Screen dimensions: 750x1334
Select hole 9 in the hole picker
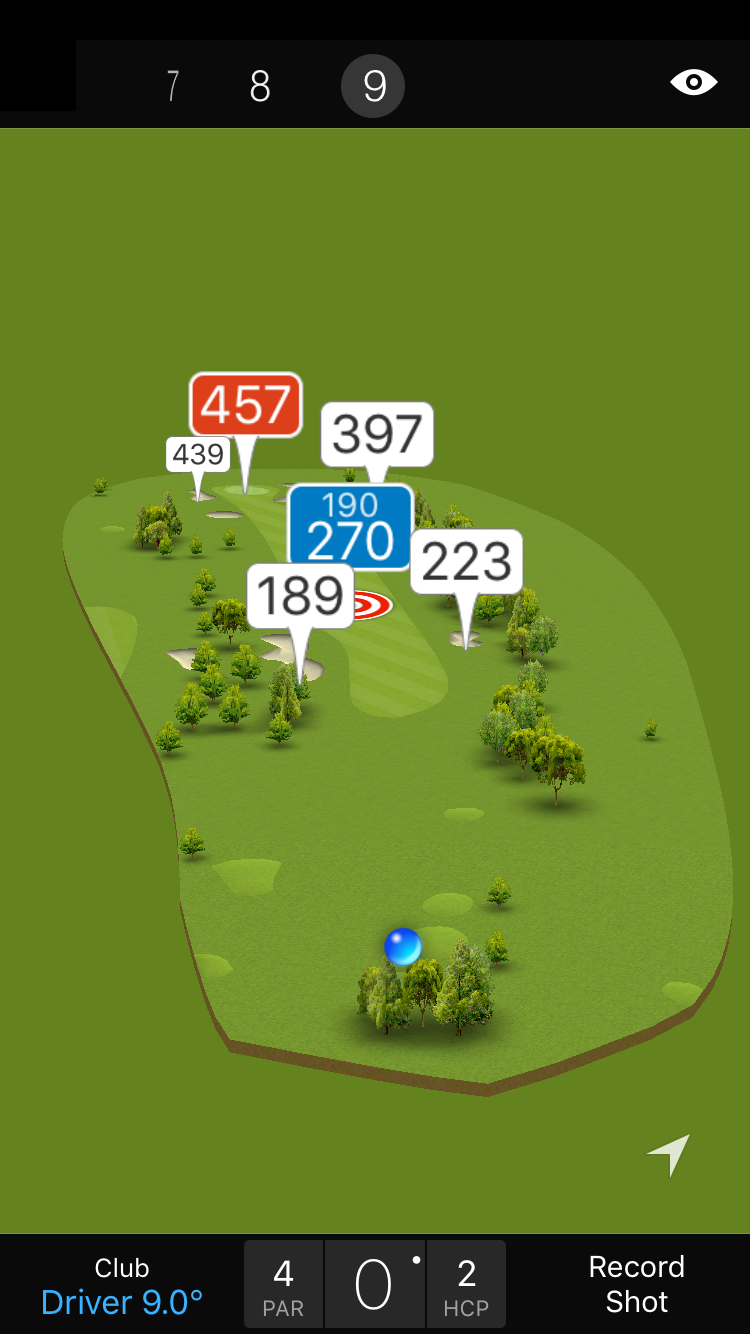[x=373, y=87]
